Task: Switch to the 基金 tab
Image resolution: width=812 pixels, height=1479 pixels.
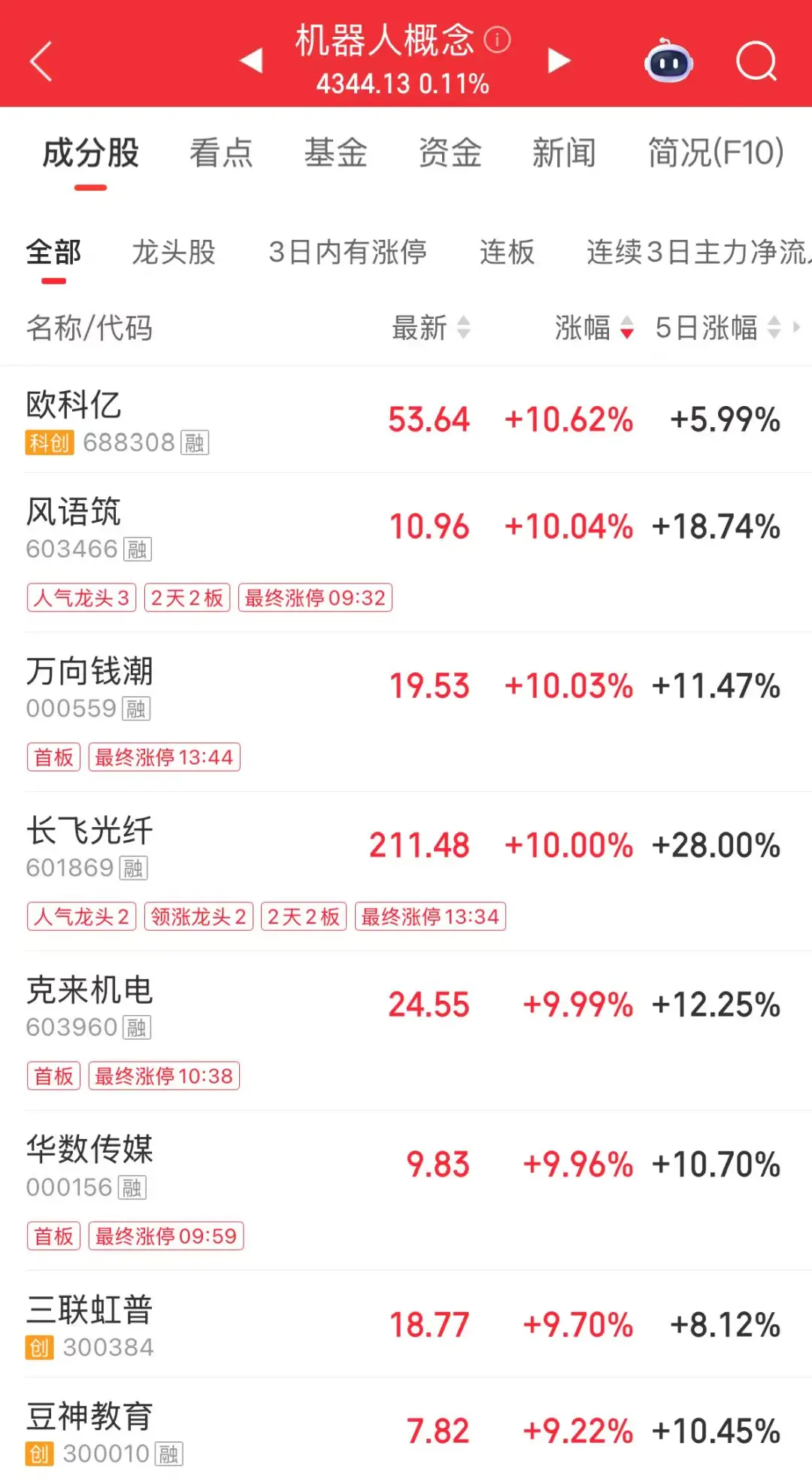Action: click(335, 153)
